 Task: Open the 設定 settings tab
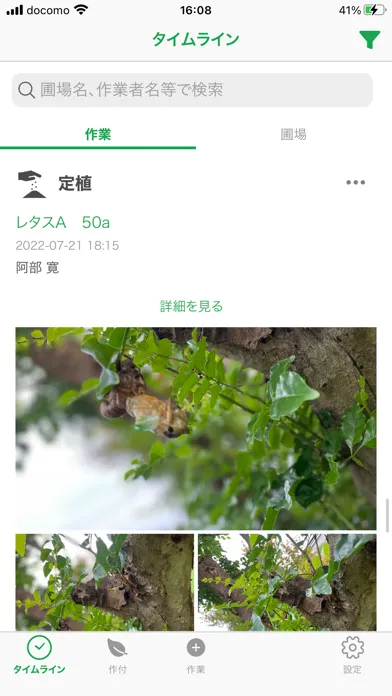click(x=352, y=656)
